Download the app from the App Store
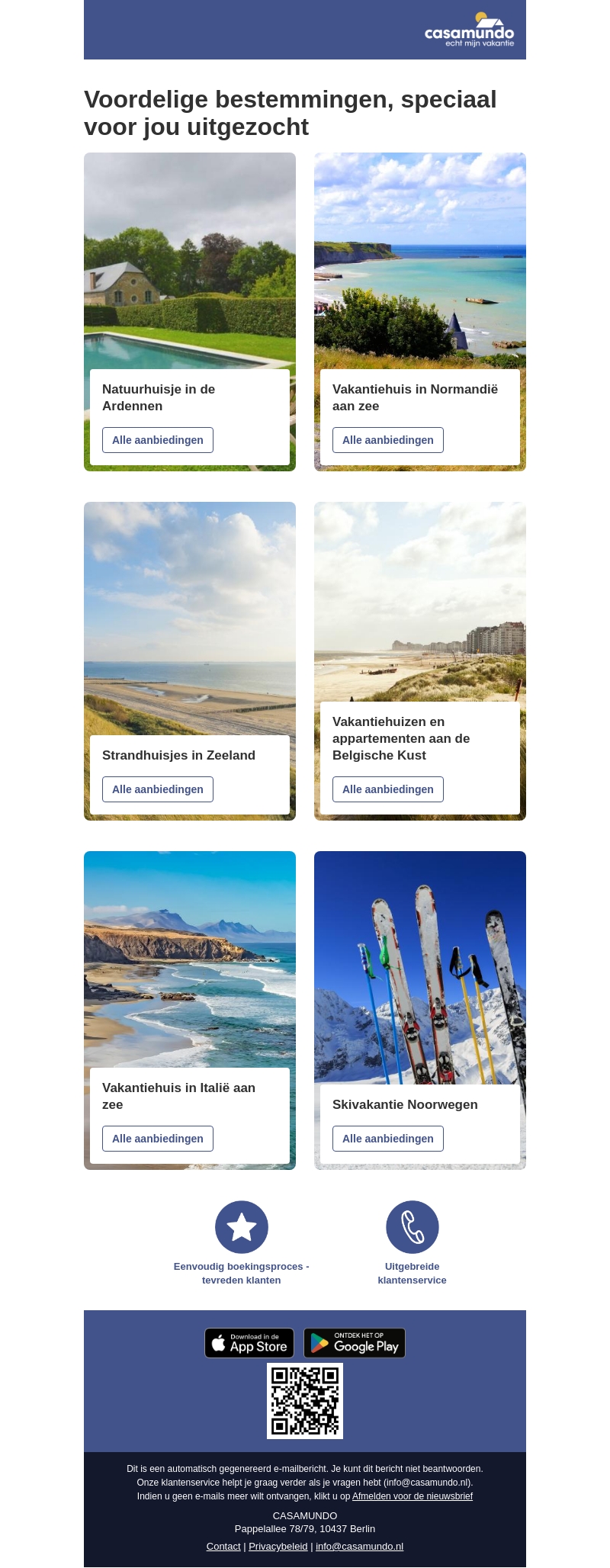The image size is (610, 1568). pyautogui.click(x=250, y=1343)
